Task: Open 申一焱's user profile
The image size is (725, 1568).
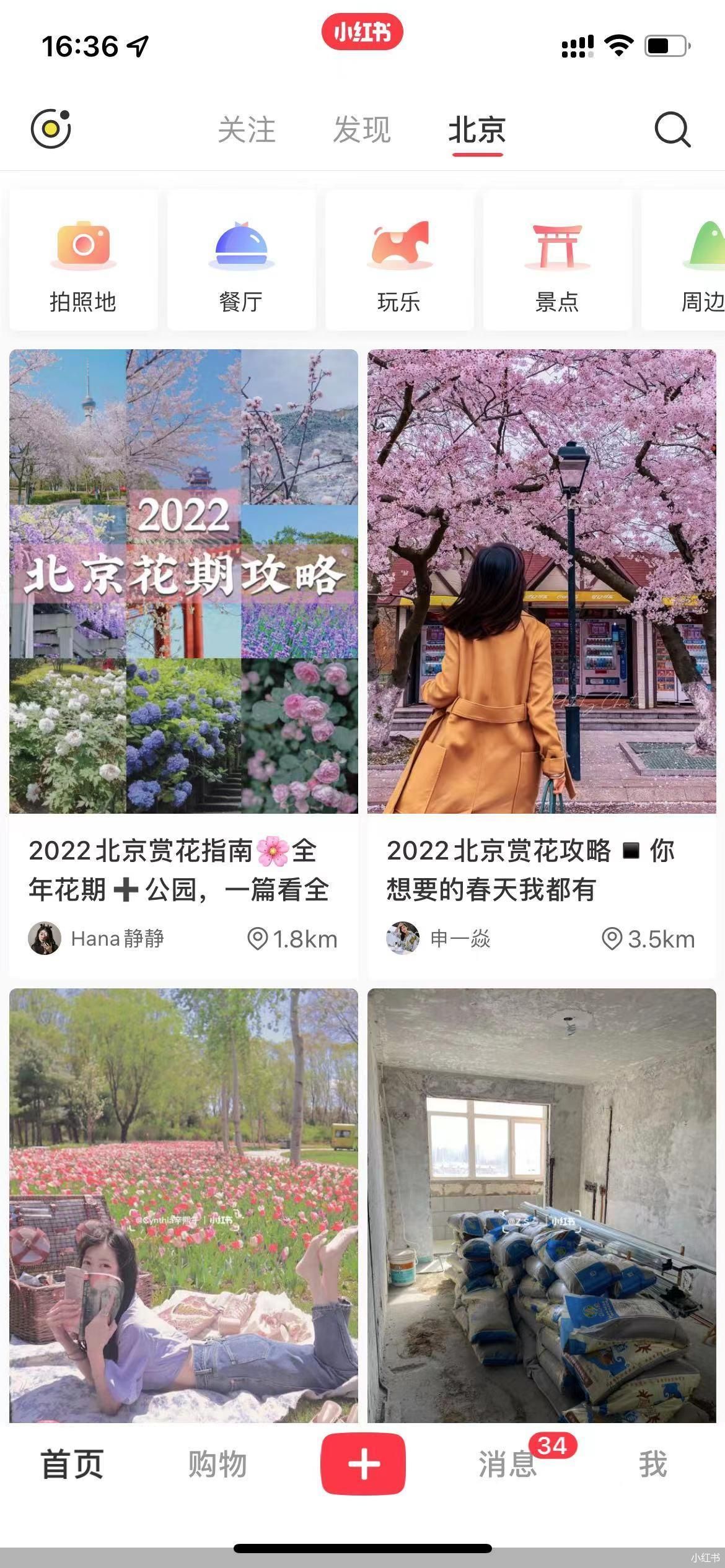Action: point(403,939)
